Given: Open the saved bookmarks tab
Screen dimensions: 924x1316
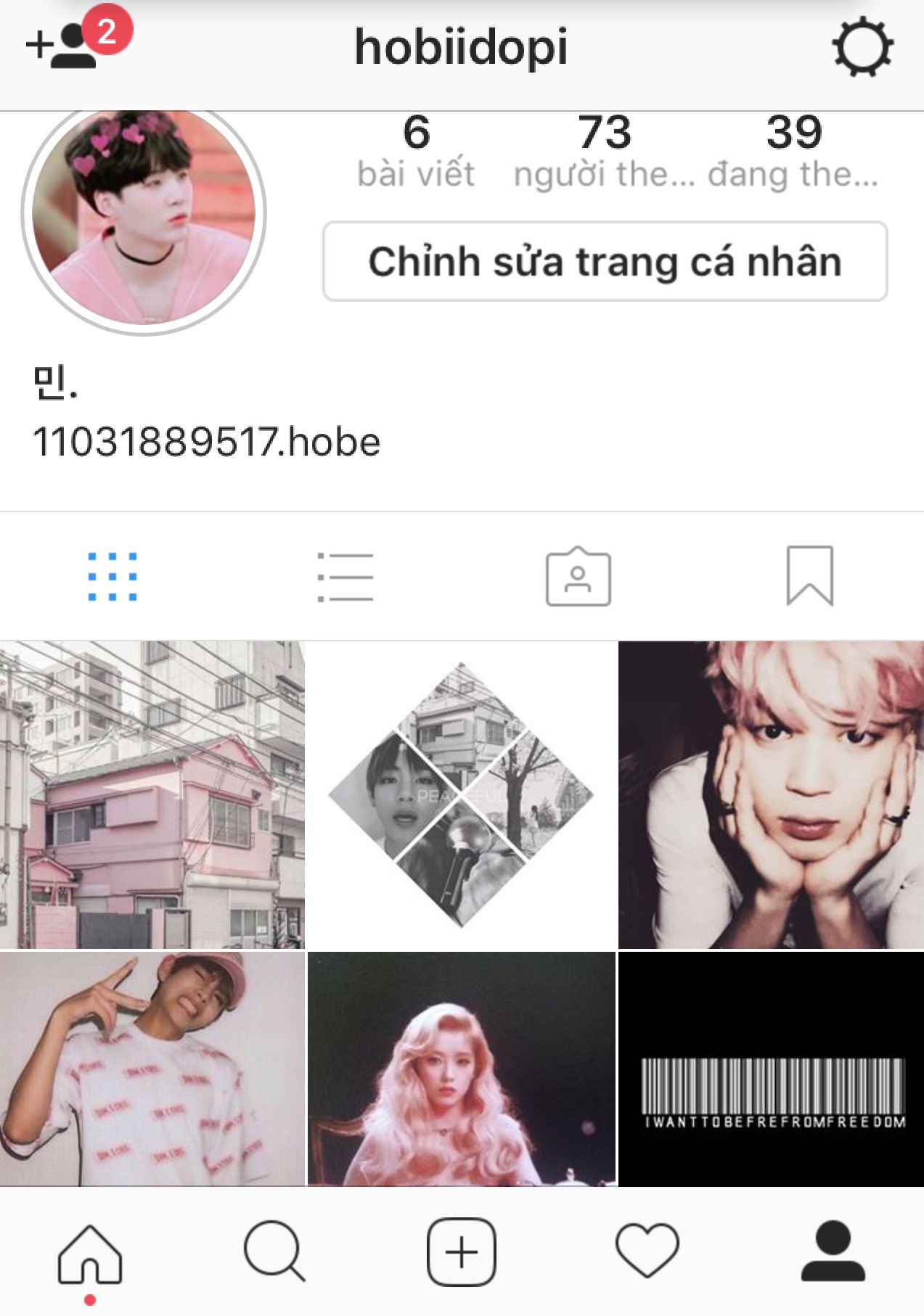Looking at the screenshot, I should click(810, 577).
